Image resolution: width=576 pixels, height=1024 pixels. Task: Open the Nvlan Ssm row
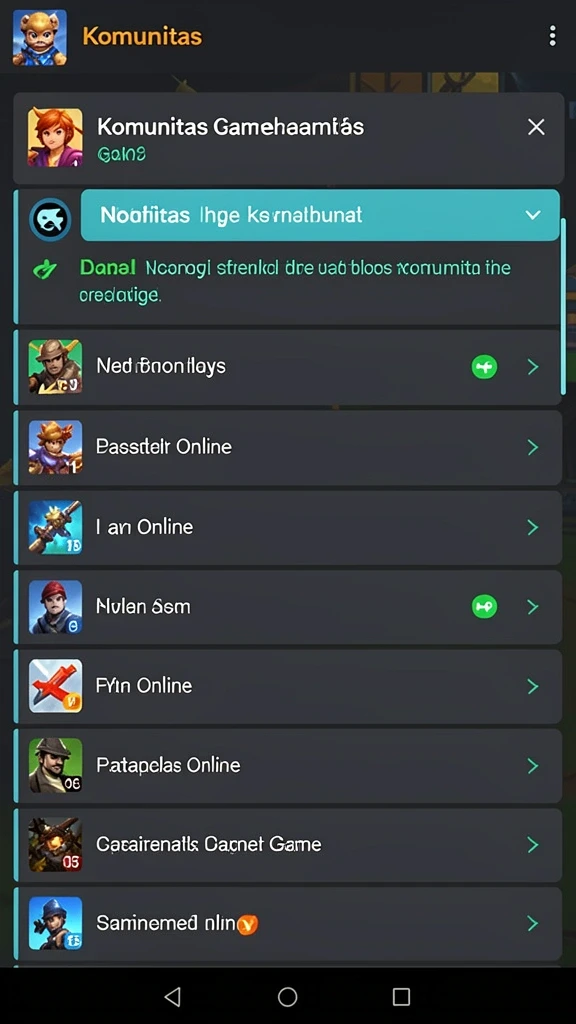pyautogui.click(x=289, y=607)
